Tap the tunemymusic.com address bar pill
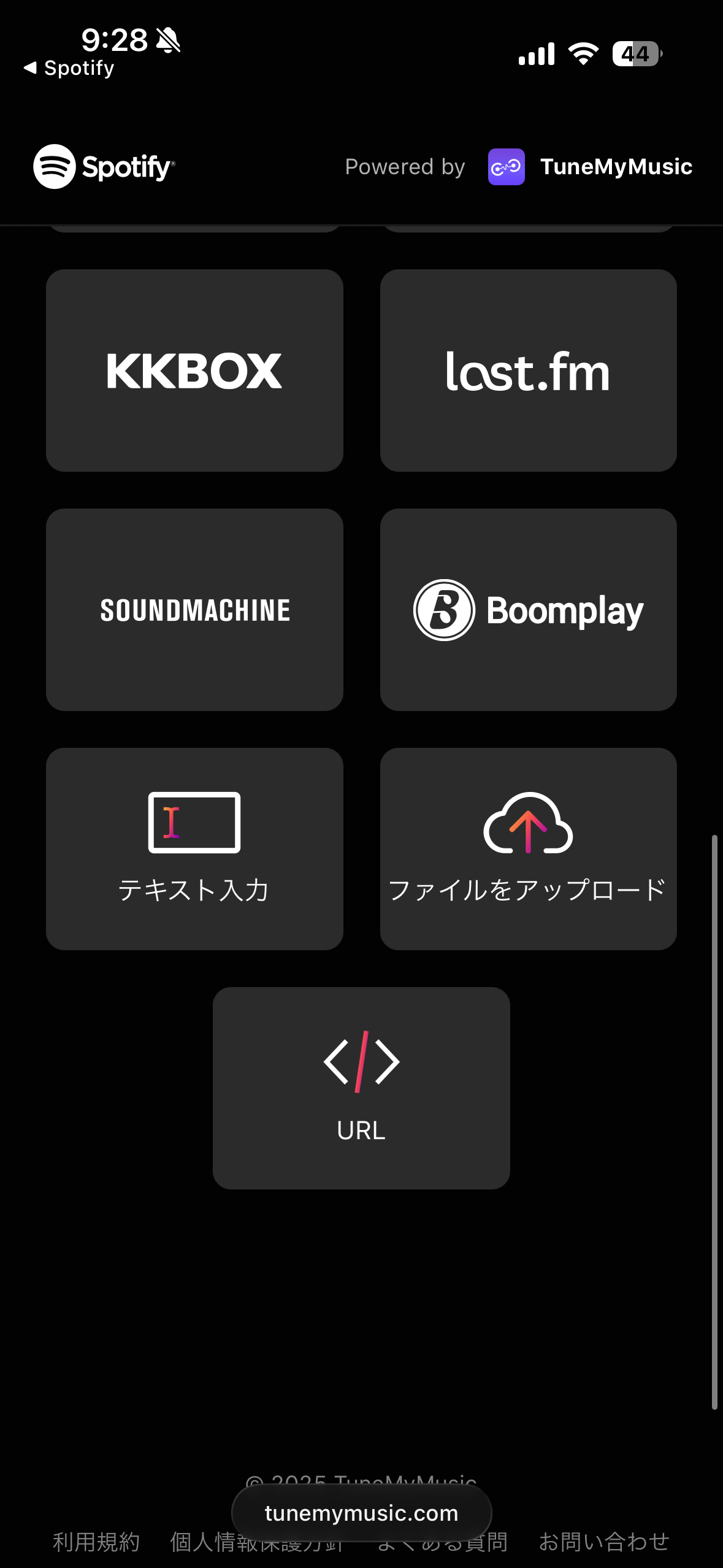This screenshot has width=723, height=1568. (x=361, y=1513)
